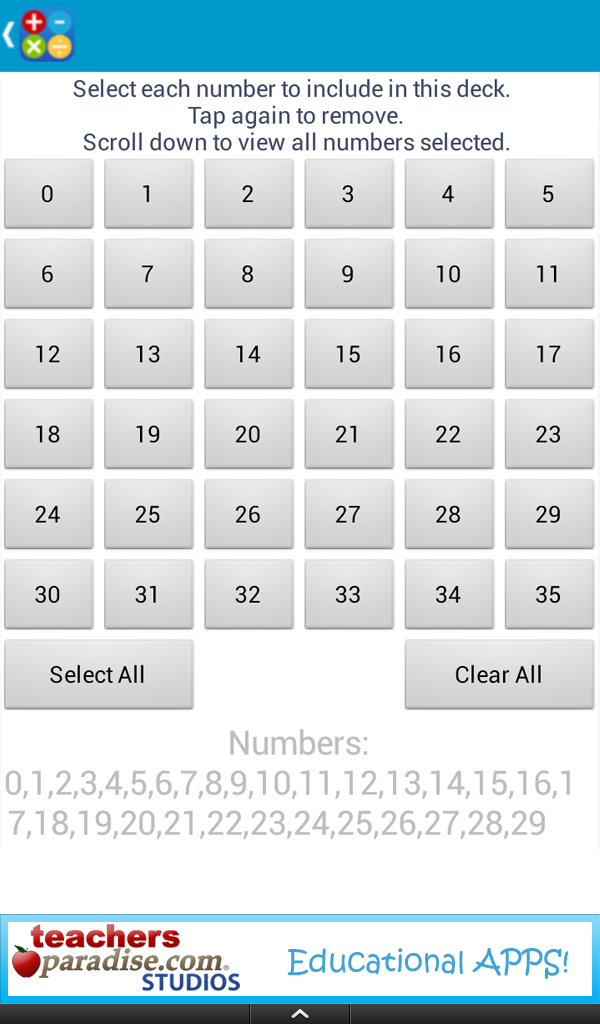Screen dimensions: 600x1024
Task: Toggle number 24 in the deck
Action: [48, 514]
